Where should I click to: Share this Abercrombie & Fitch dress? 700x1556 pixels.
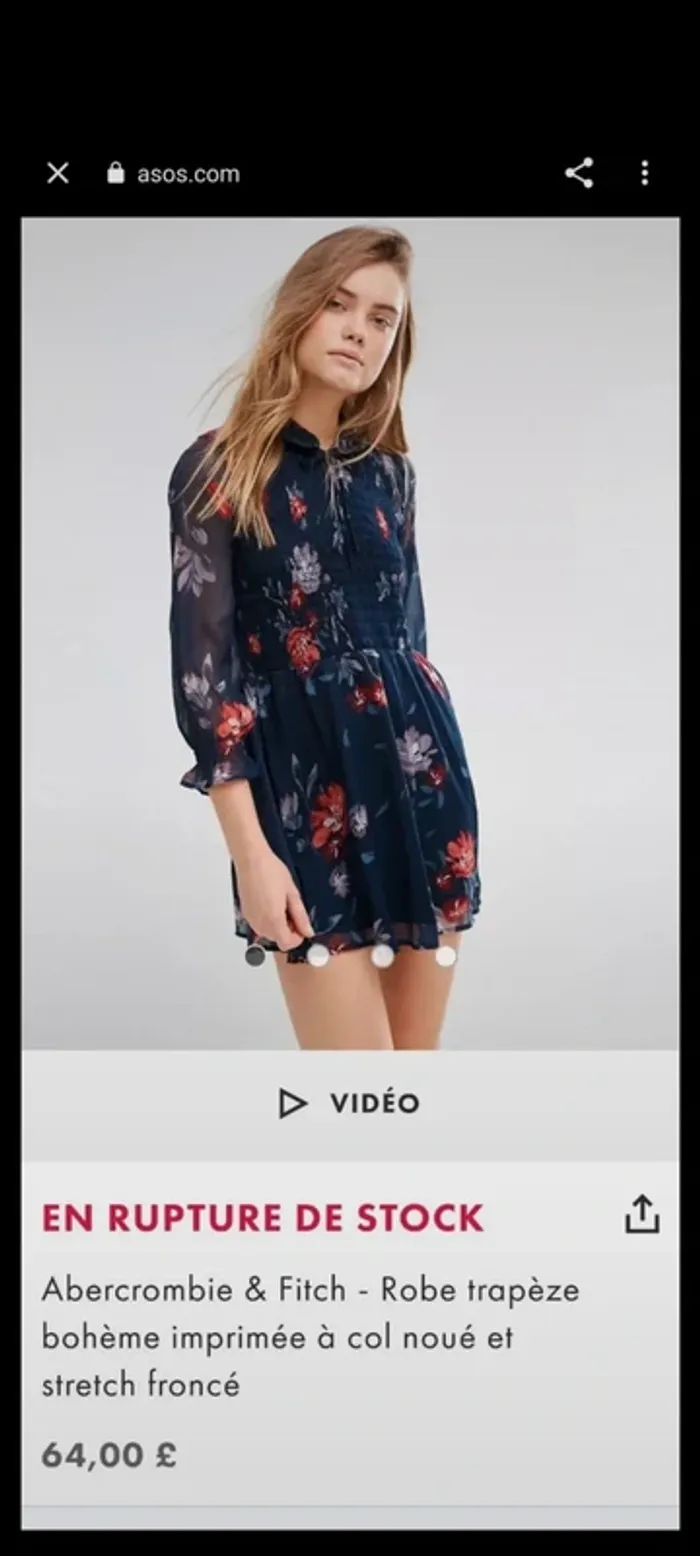tap(642, 1215)
